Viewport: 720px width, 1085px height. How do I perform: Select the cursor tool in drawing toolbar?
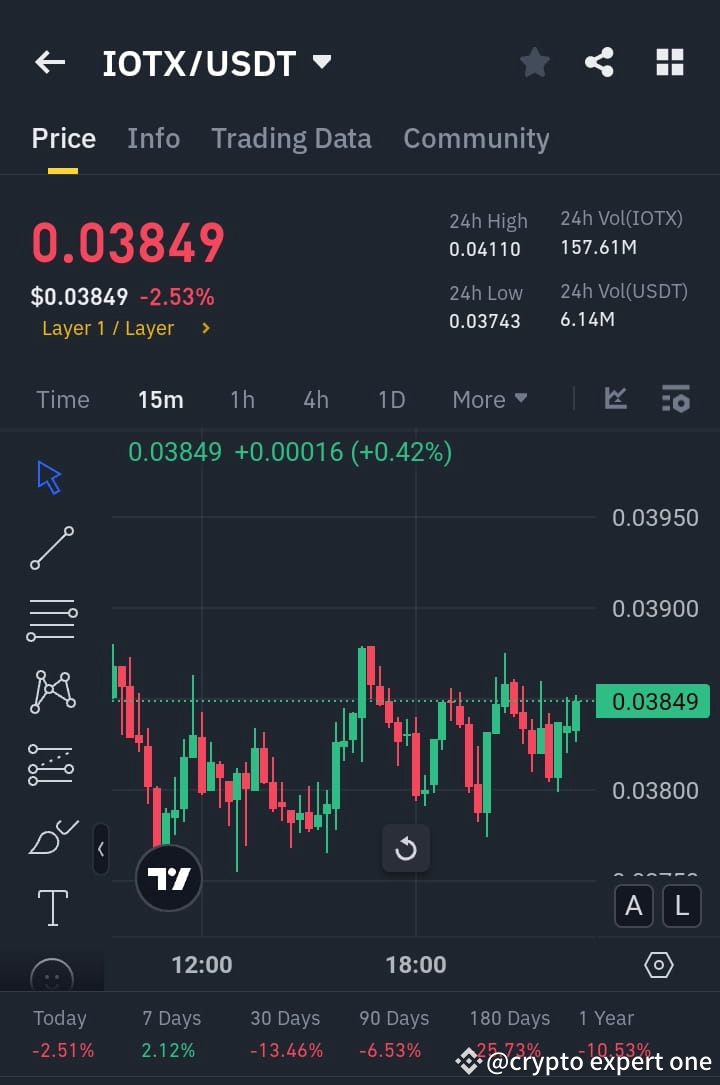point(50,477)
